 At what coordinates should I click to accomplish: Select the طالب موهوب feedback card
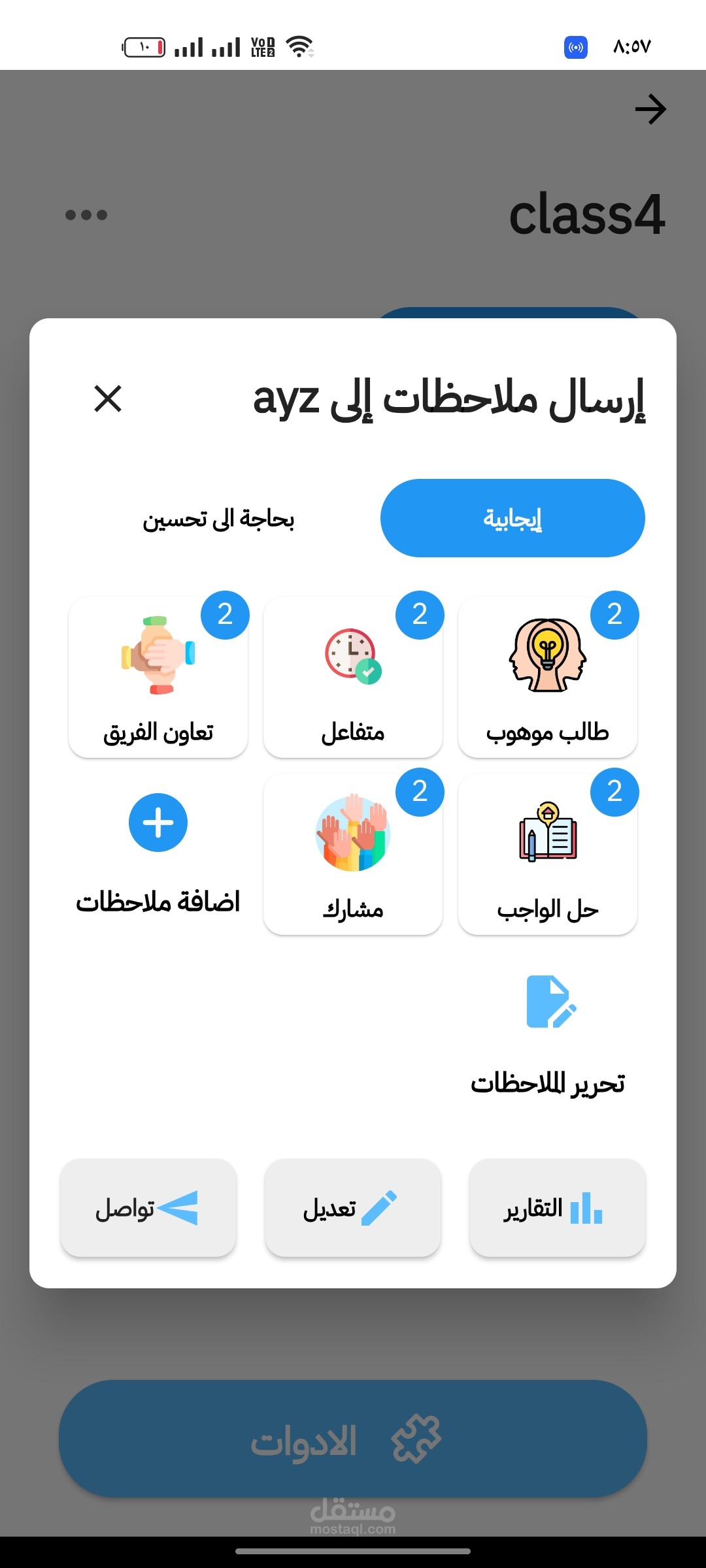548,677
